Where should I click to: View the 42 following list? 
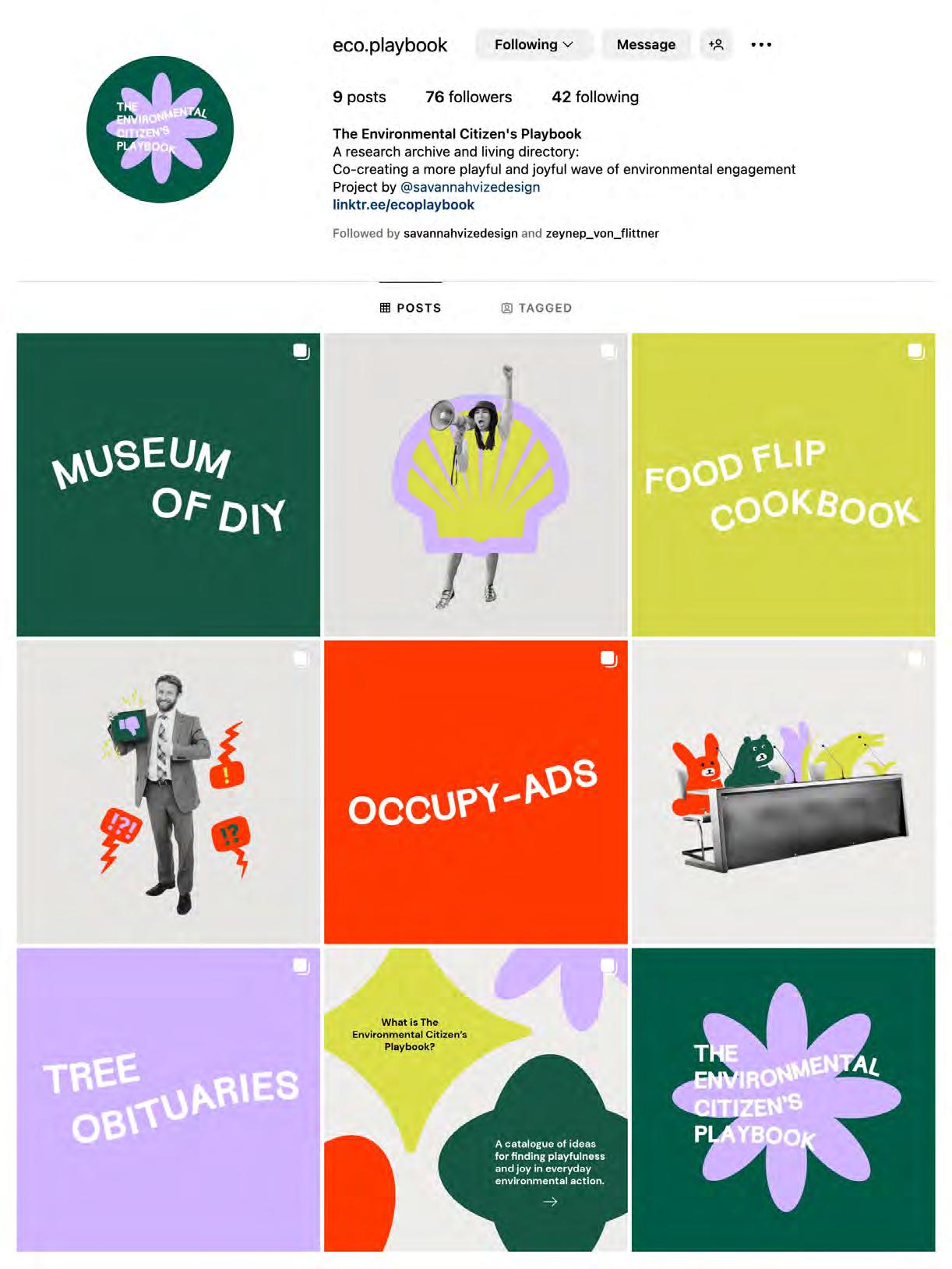point(594,97)
